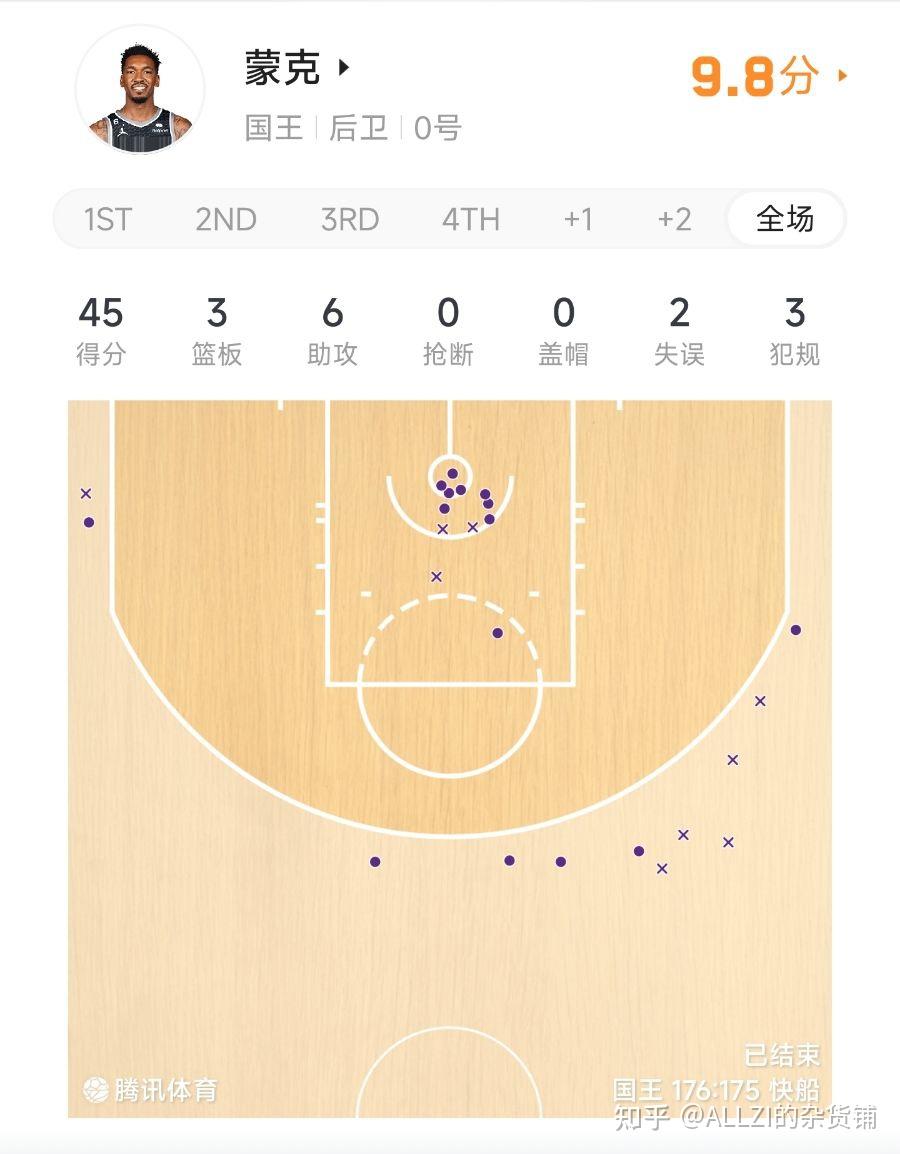The width and height of the screenshot is (900, 1154).
Task: Show 4TH quarter shot chart
Action: (x=470, y=219)
